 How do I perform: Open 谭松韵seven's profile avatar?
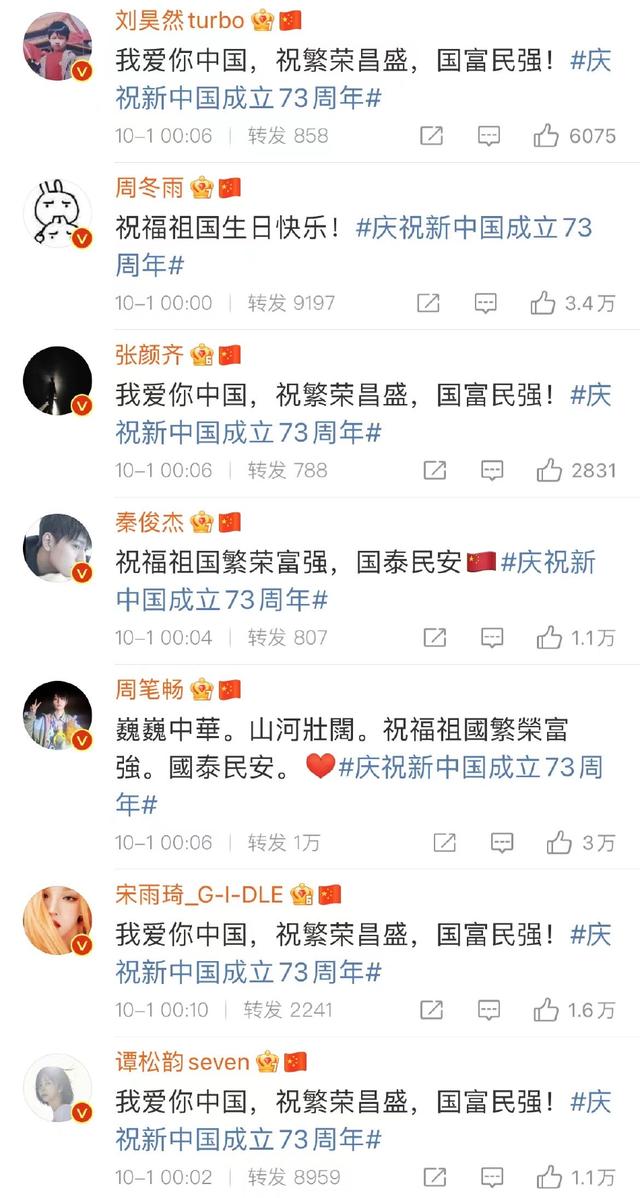[58, 1088]
